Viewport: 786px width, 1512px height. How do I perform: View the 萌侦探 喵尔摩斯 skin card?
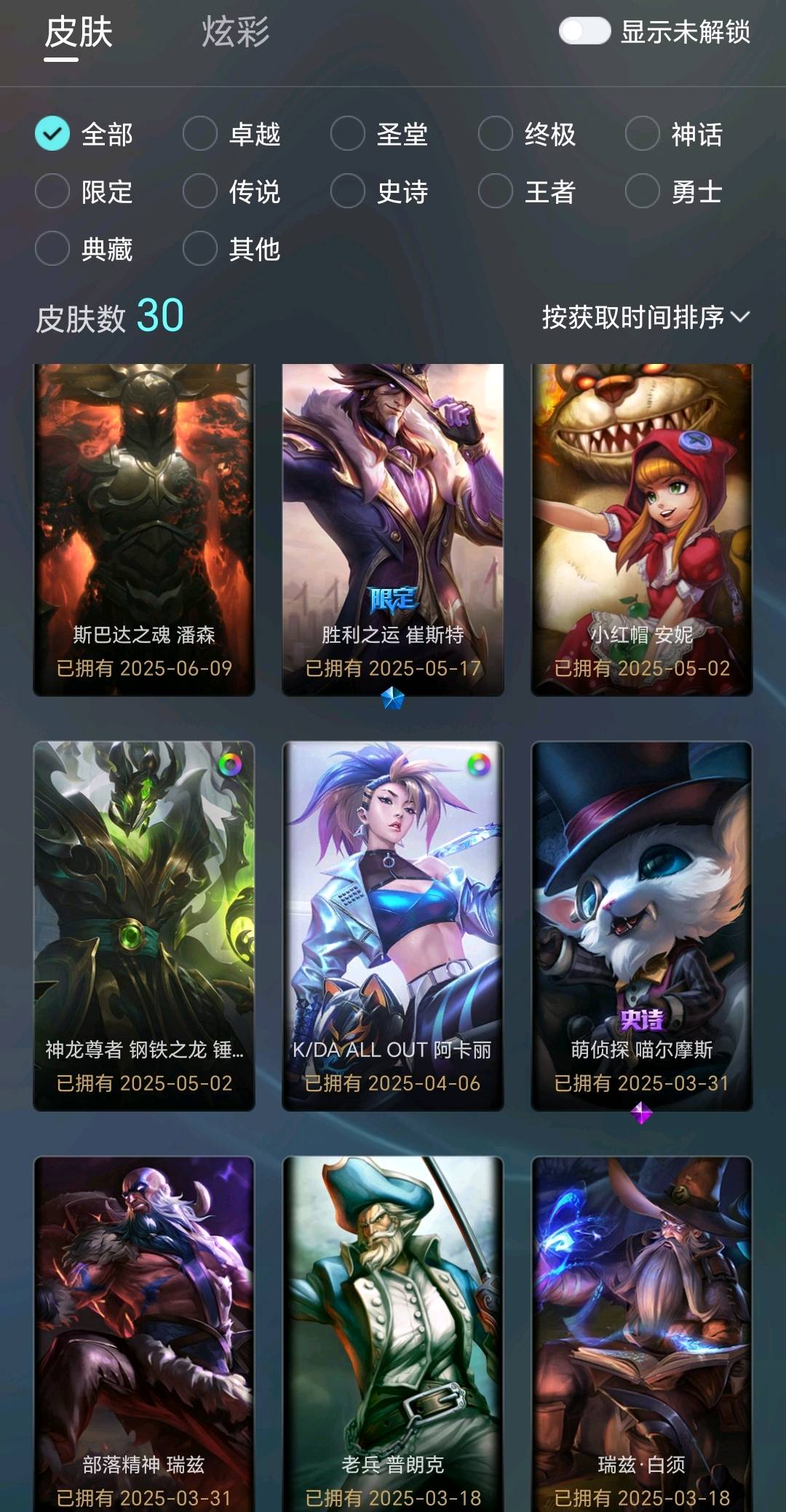642,926
